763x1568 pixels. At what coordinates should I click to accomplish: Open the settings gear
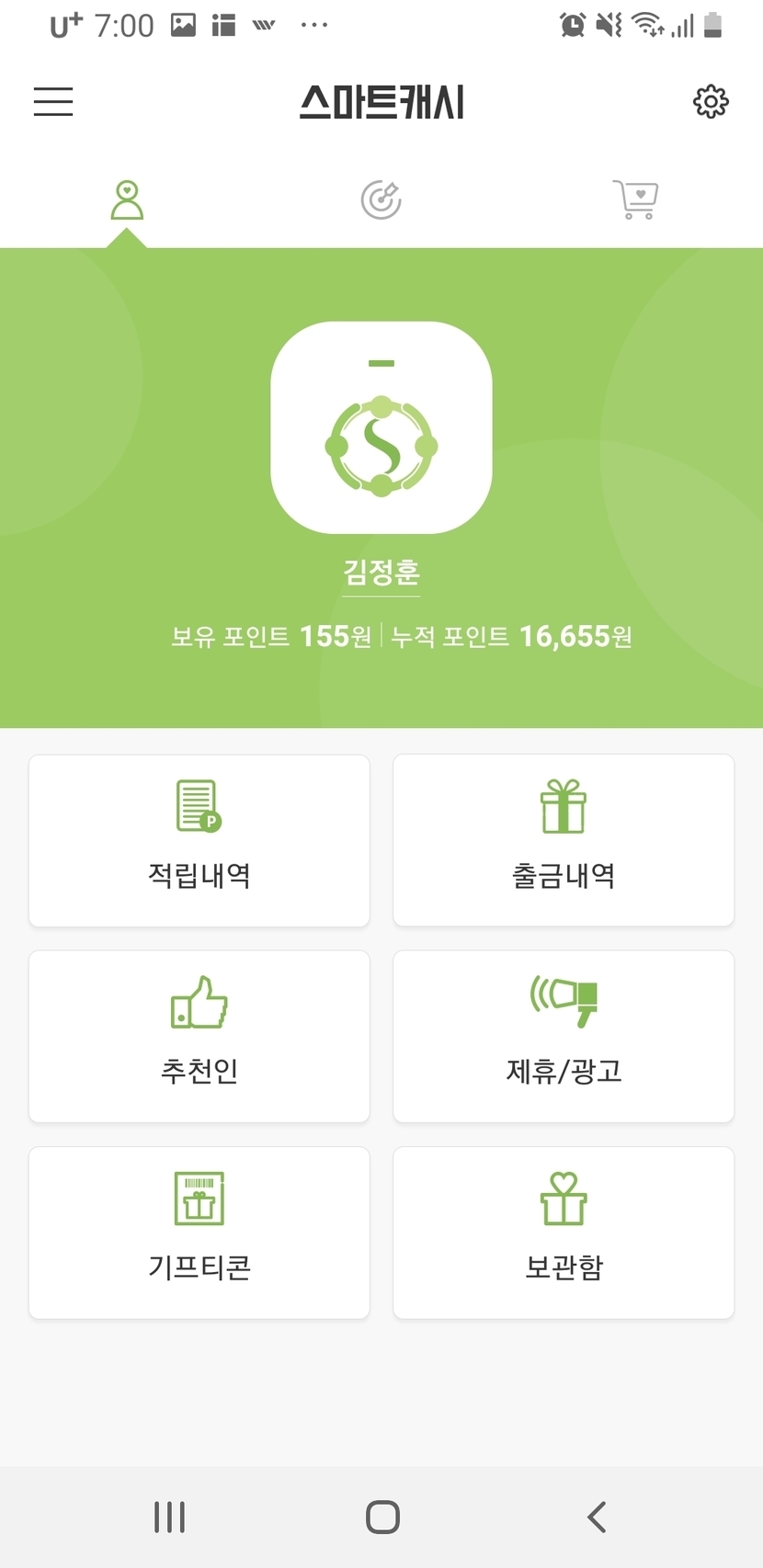[x=710, y=101]
